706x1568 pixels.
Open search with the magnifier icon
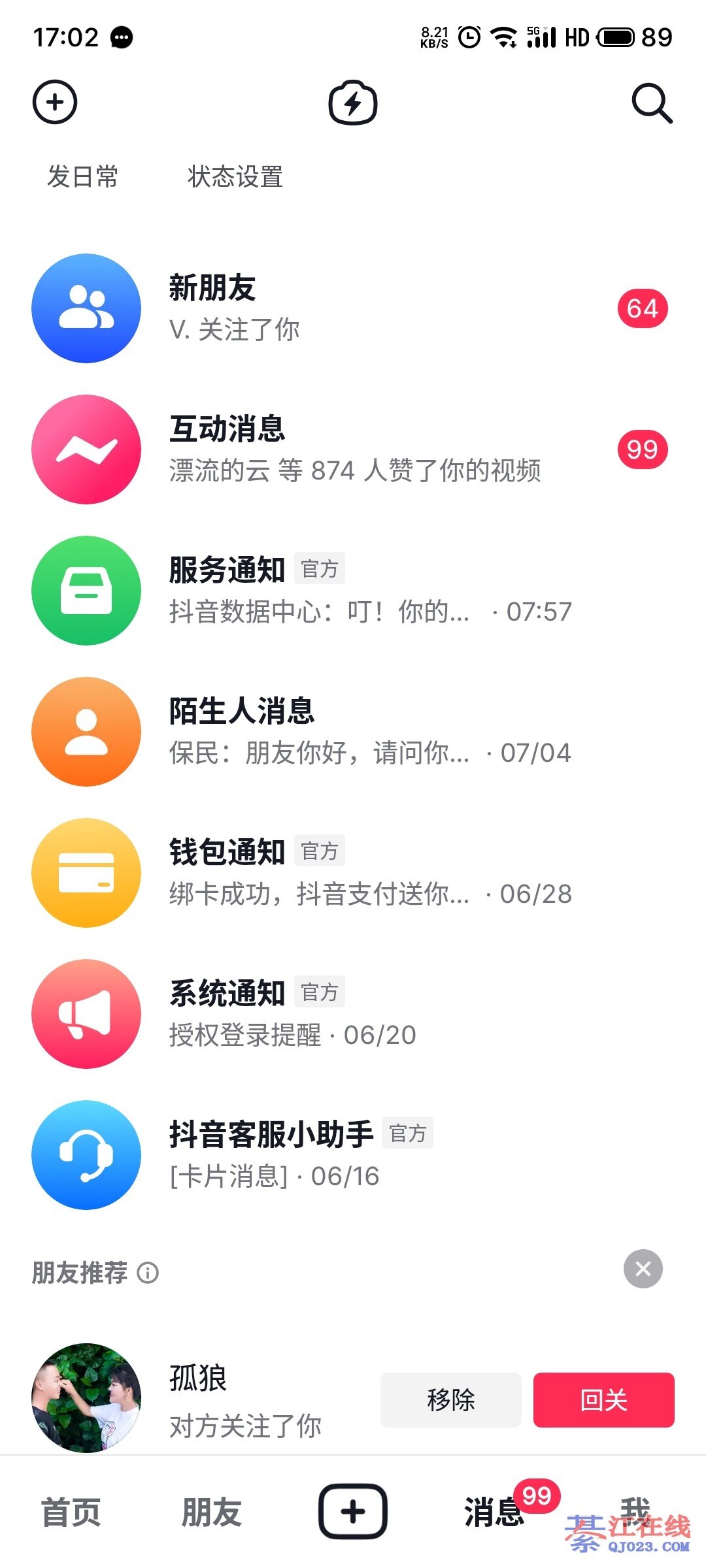(x=652, y=103)
